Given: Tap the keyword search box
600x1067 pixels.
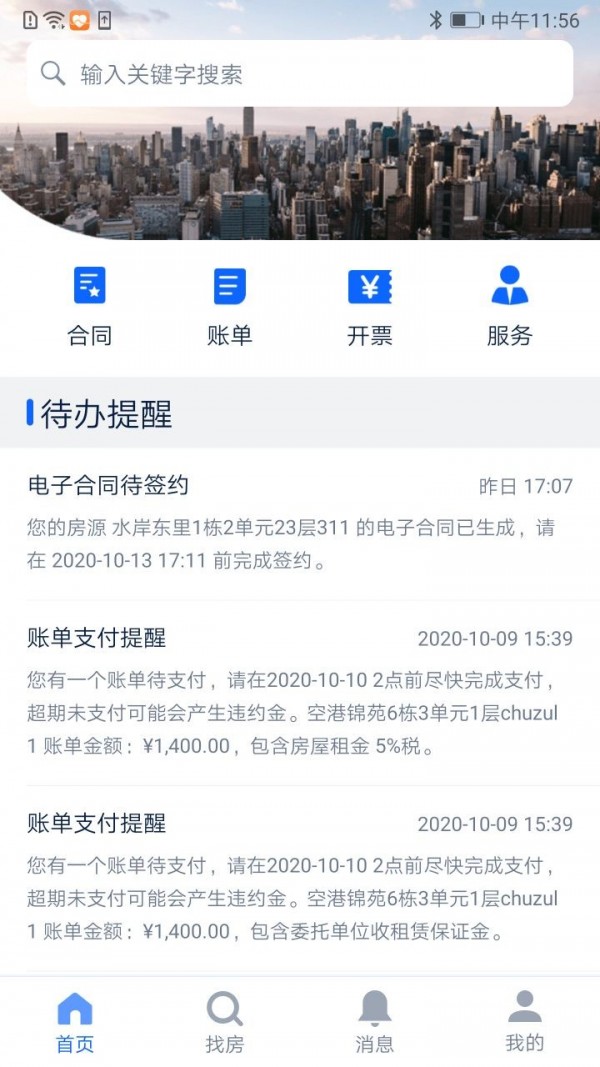Looking at the screenshot, I should [x=299, y=73].
